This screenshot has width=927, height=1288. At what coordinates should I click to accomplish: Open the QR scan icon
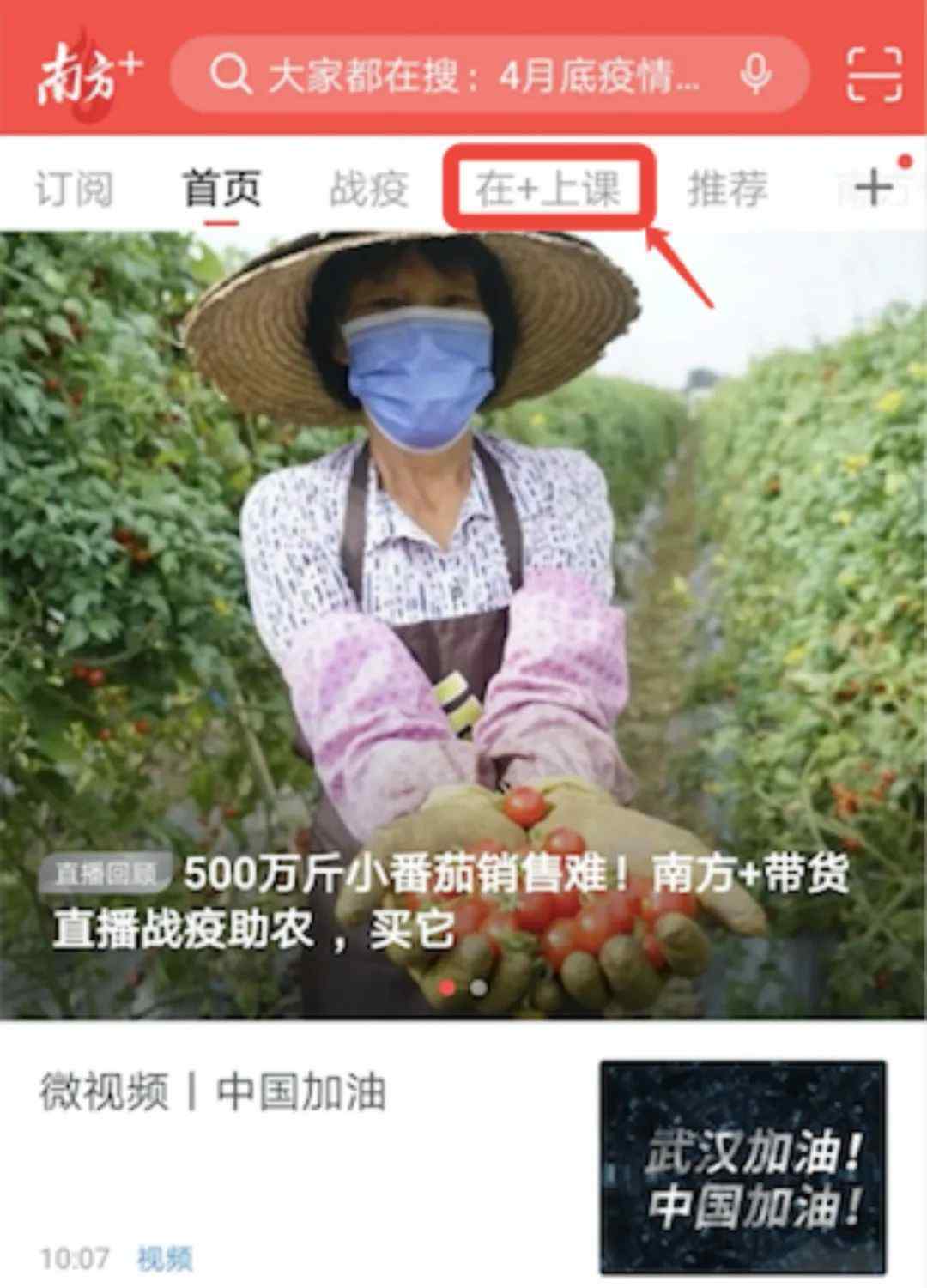click(874, 76)
